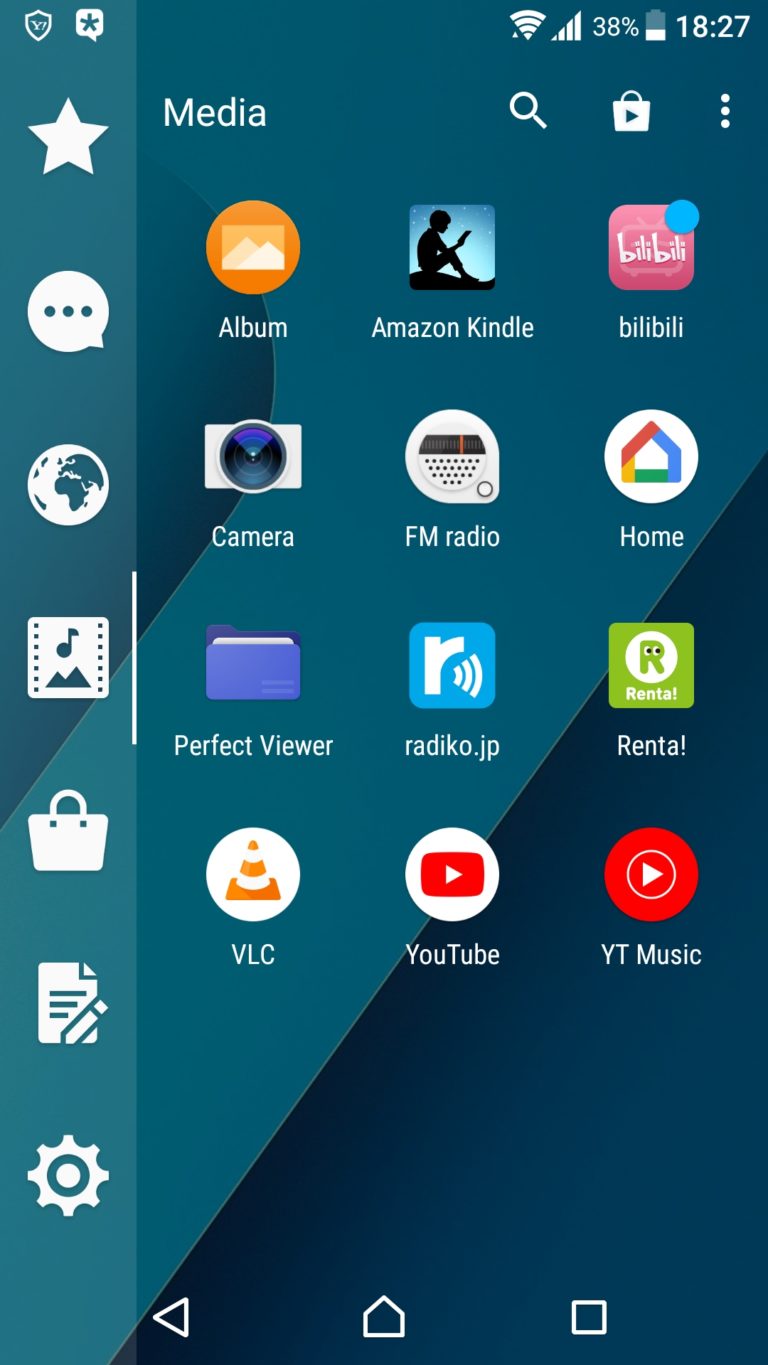The width and height of the screenshot is (768, 1365).
Task: Go back with the navigation bar
Action: pyautogui.click(x=172, y=1317)
